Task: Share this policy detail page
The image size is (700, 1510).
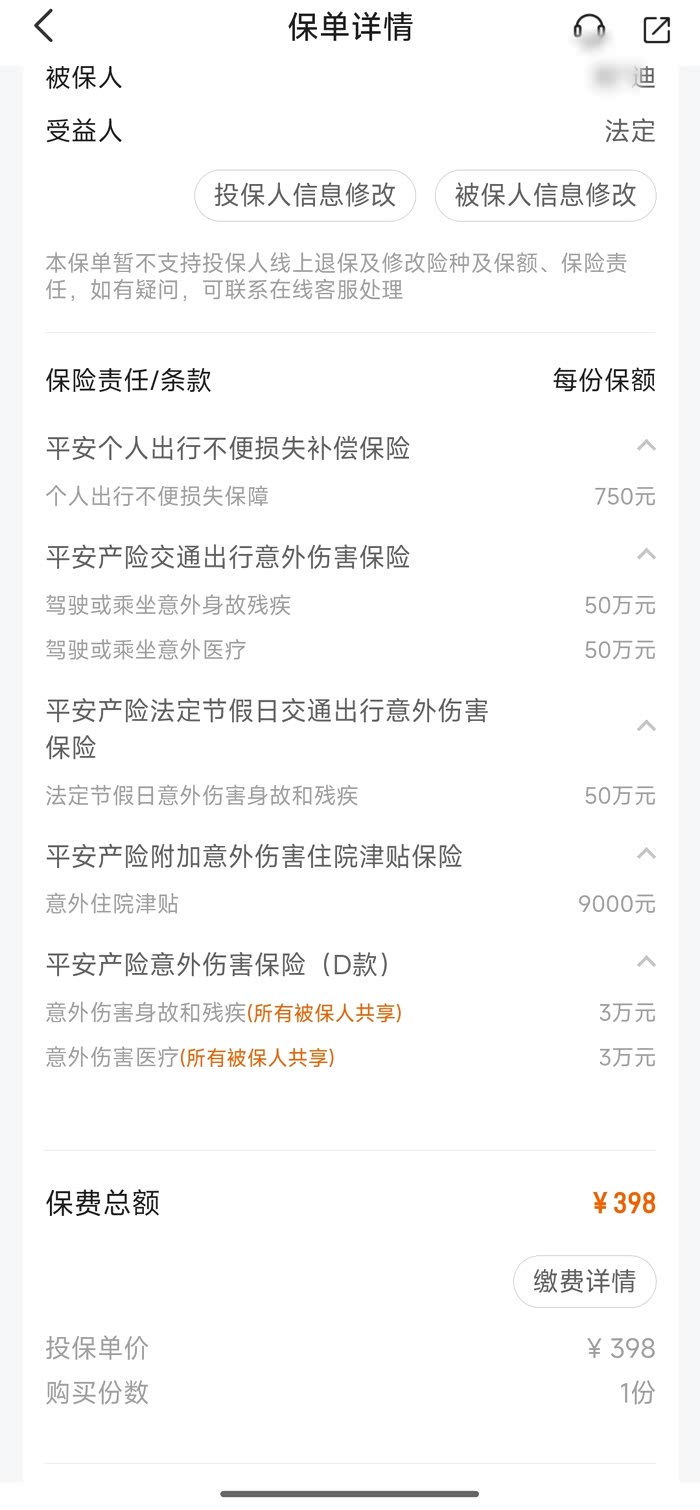Action: click(656, 29)
